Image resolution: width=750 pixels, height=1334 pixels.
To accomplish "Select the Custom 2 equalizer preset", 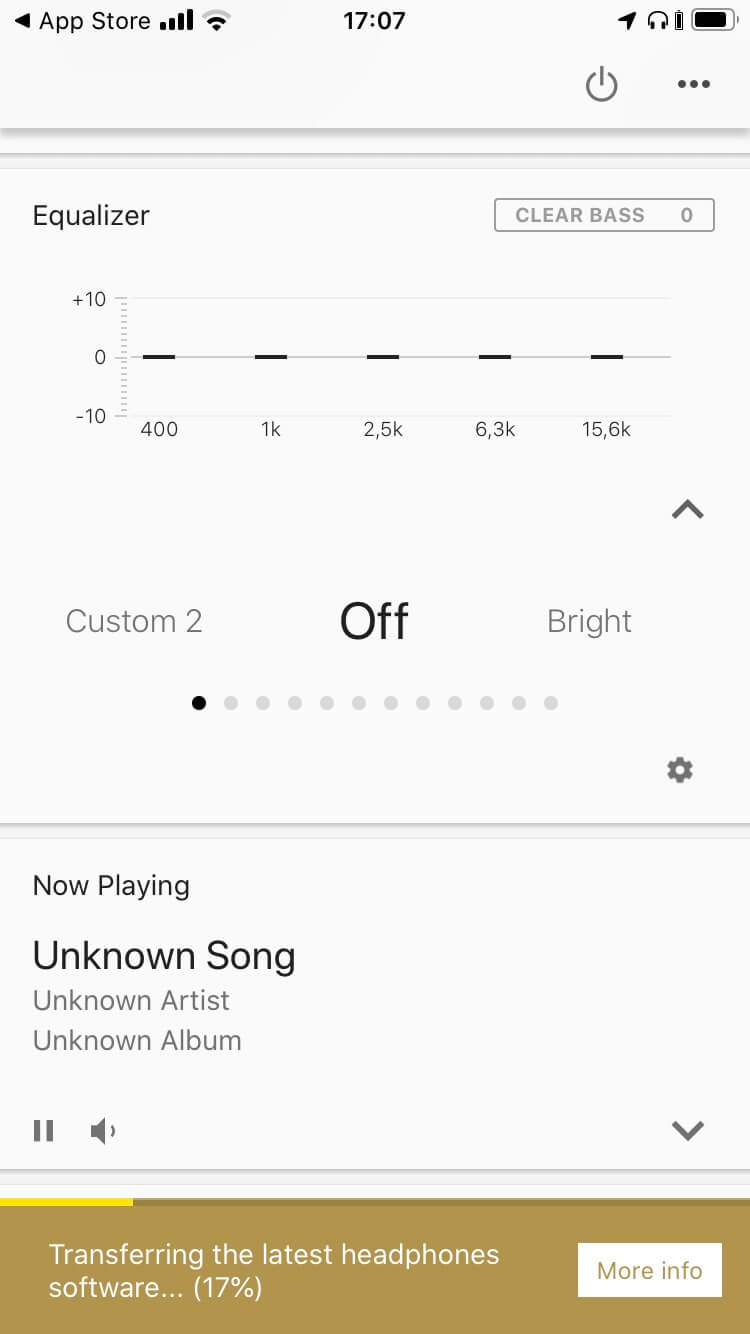I will pos(134,621).
